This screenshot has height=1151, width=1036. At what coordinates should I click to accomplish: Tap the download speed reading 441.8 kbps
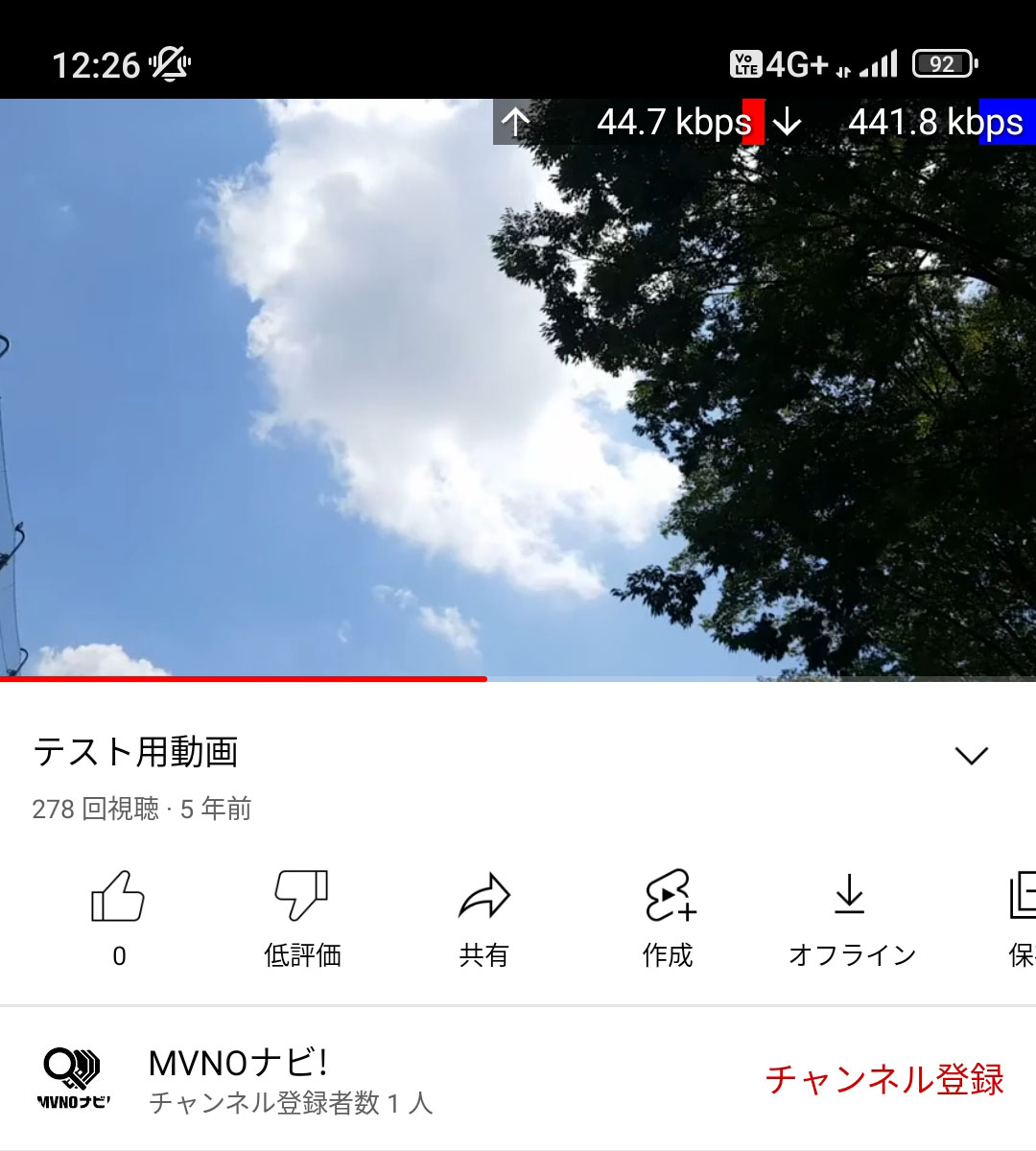point(935,122)
